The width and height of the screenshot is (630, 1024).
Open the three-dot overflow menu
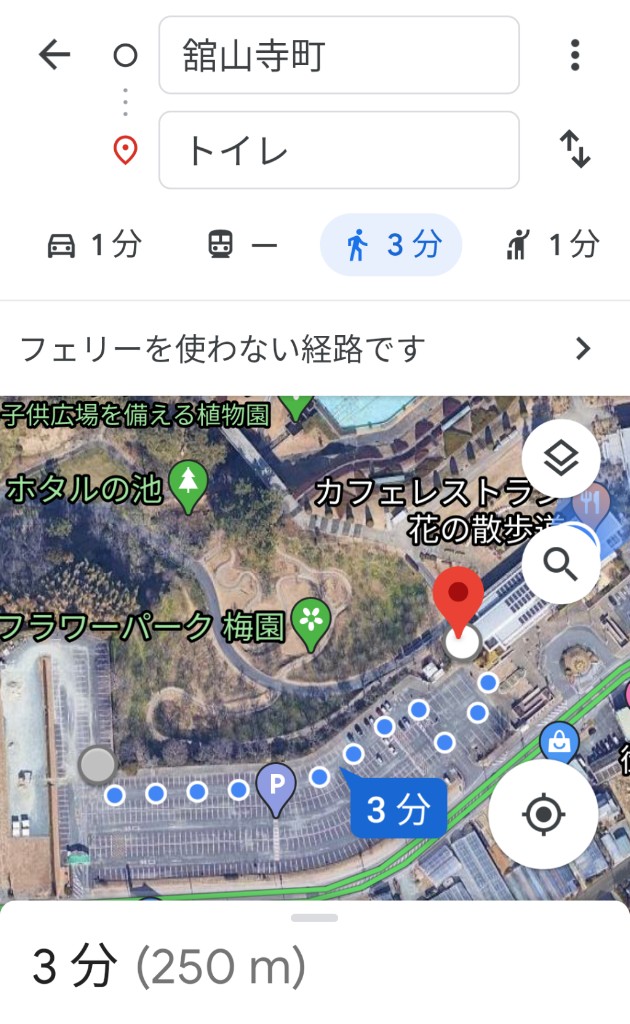(575, 55)
